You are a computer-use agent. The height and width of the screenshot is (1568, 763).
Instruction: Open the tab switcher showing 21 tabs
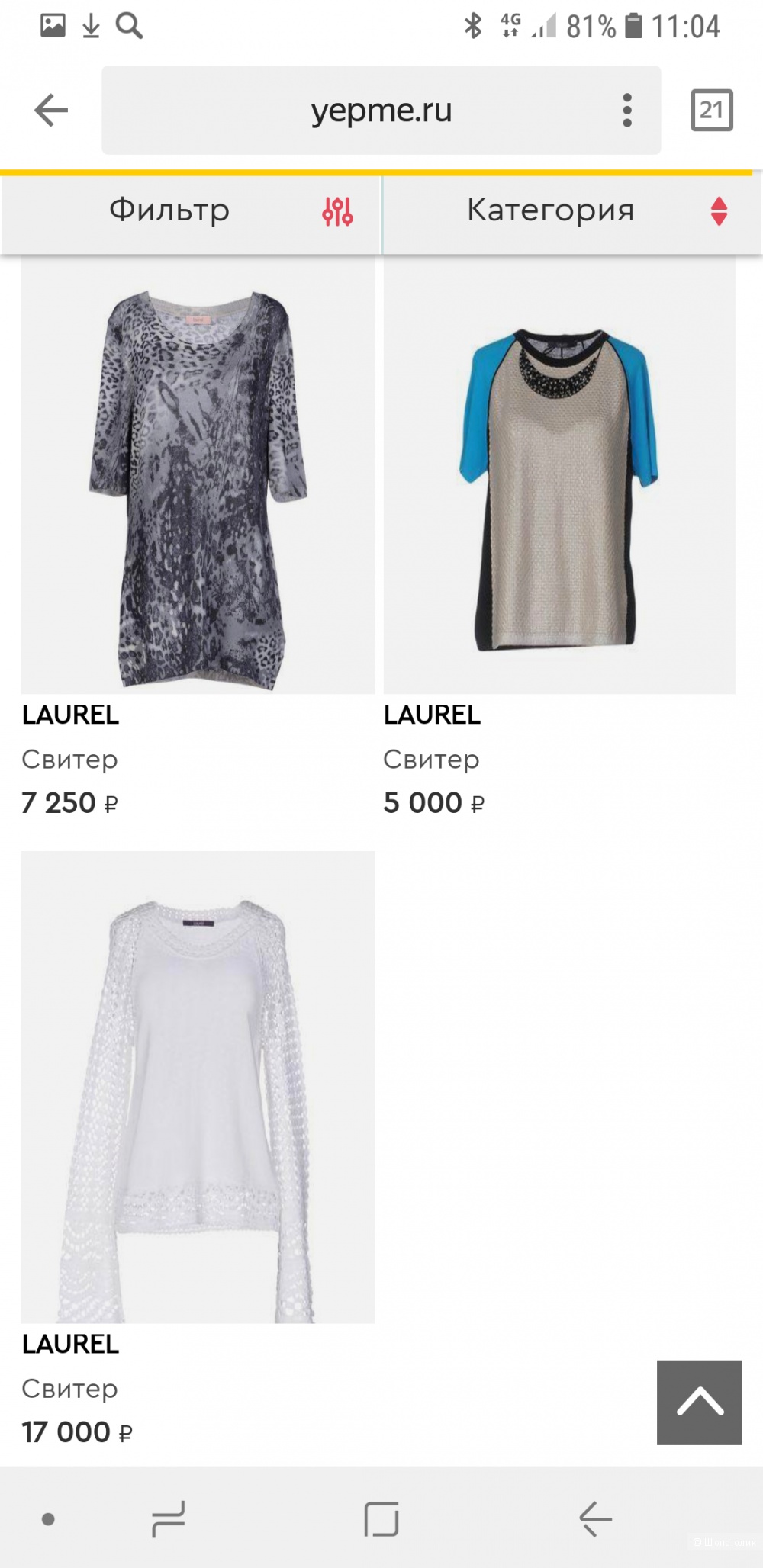point(711,111)
